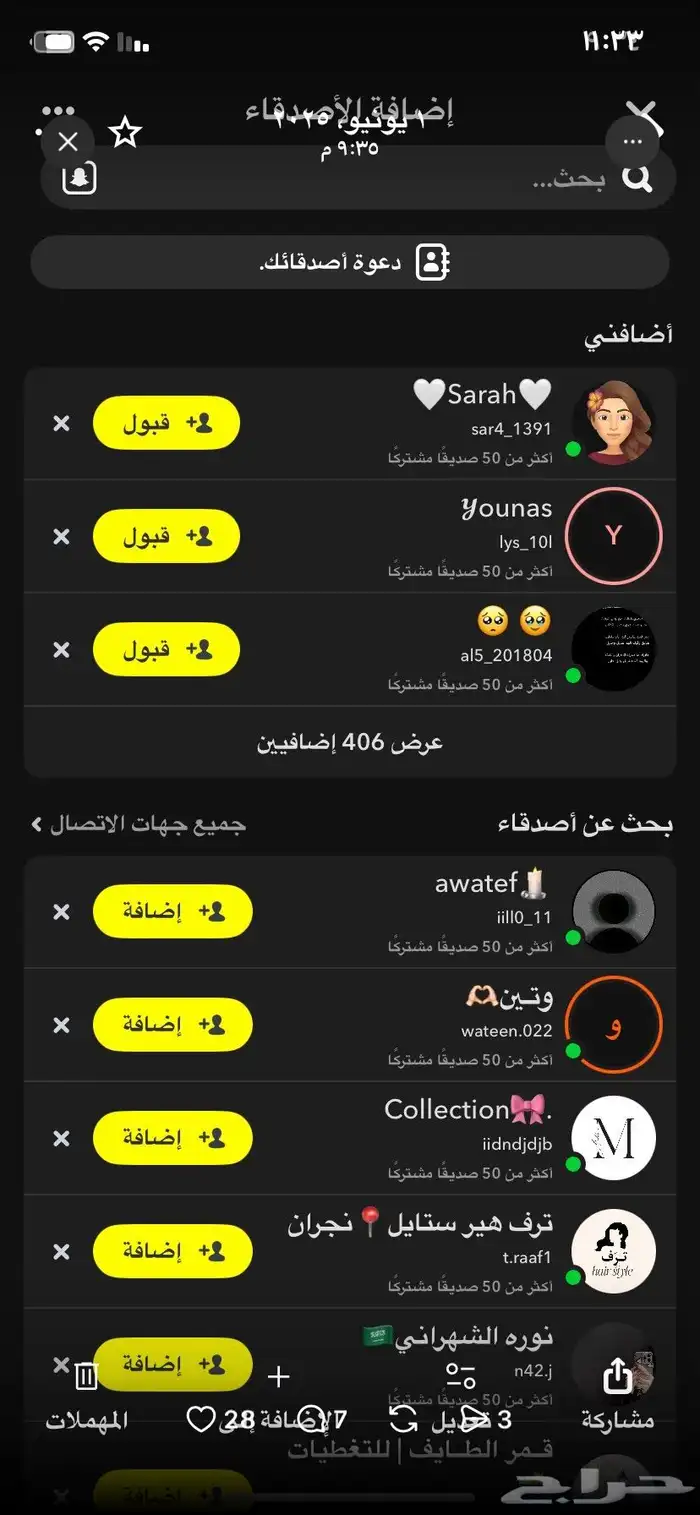Open the adjustments sliders icon
The height and width of the screenshot is (1515, 700).
pos(461,1377)
